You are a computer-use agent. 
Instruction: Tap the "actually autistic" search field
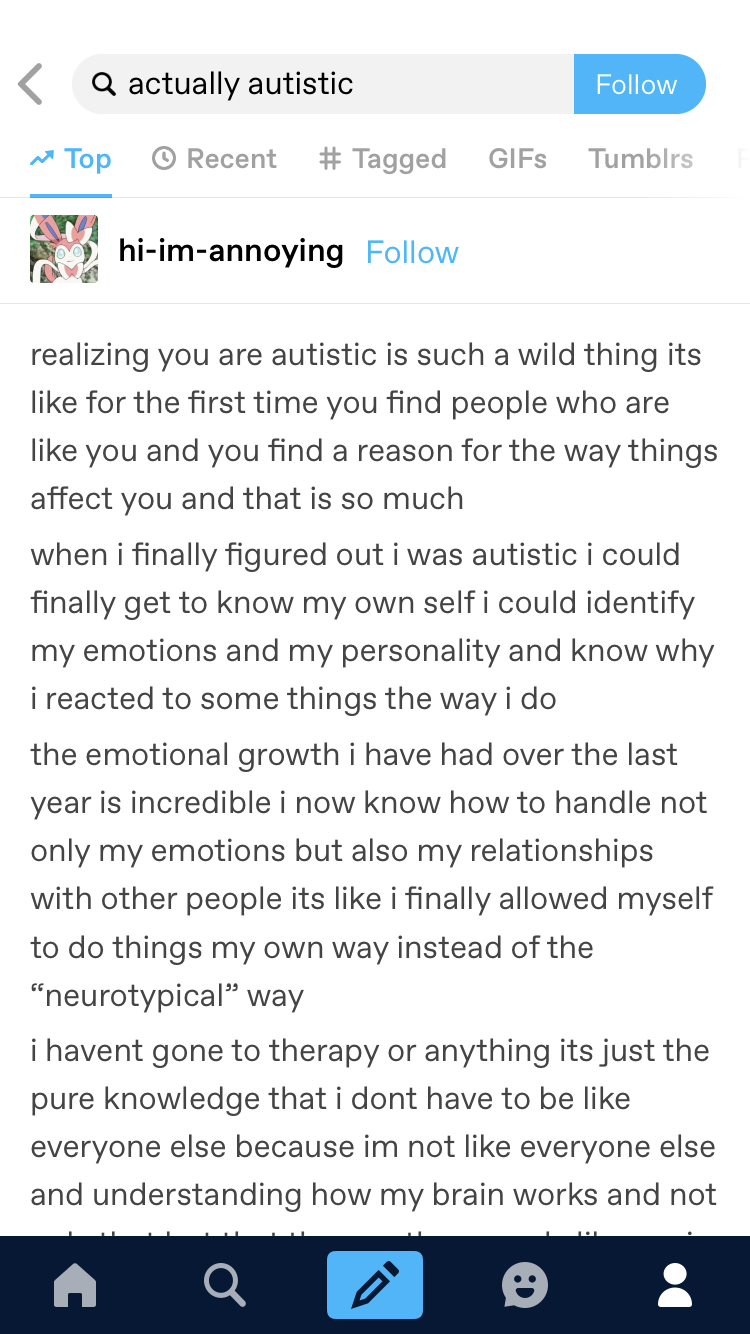[330, 84]
